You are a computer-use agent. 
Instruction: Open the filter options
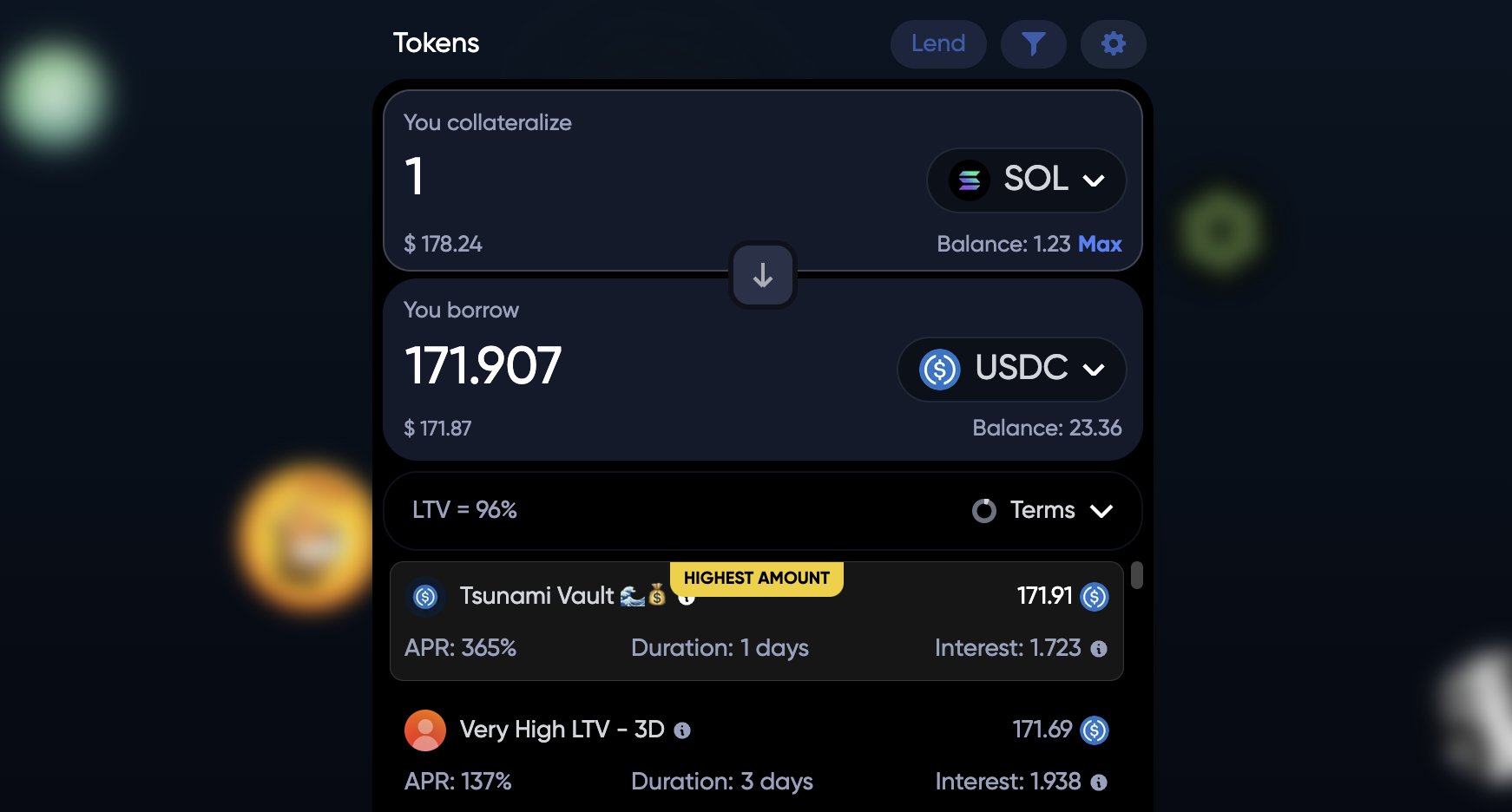tap(1033, 43)
